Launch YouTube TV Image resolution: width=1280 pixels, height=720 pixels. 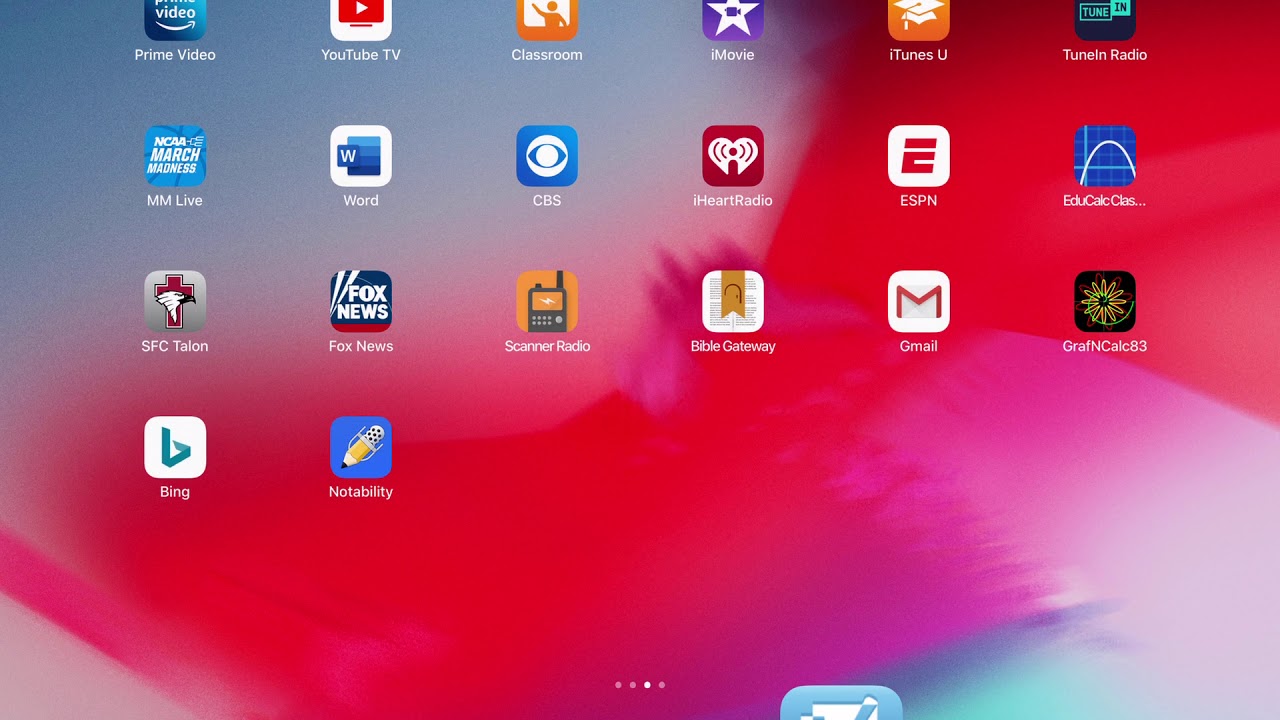point(361,20)
